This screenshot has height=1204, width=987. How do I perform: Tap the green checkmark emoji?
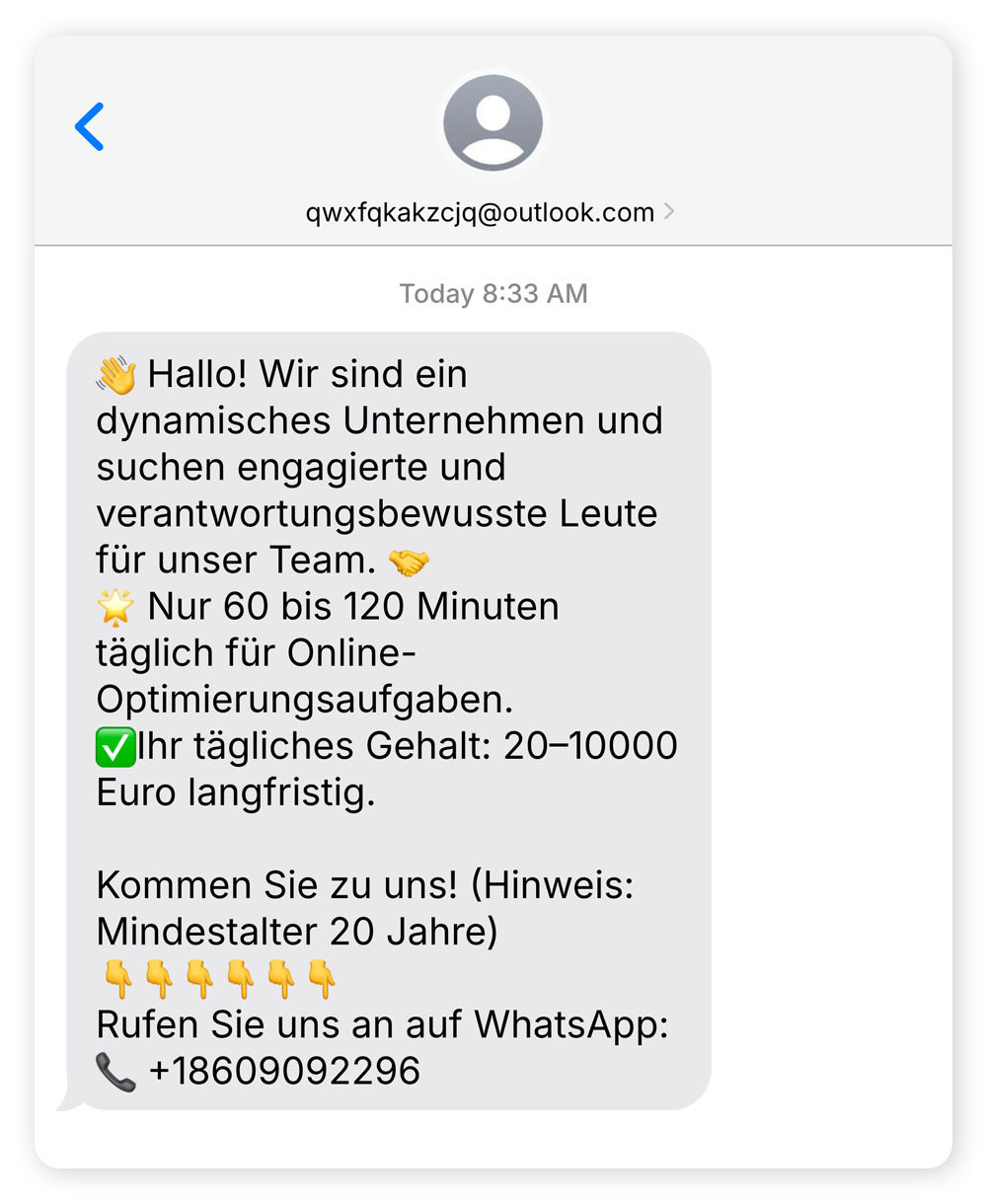click(x=115, y=745)
